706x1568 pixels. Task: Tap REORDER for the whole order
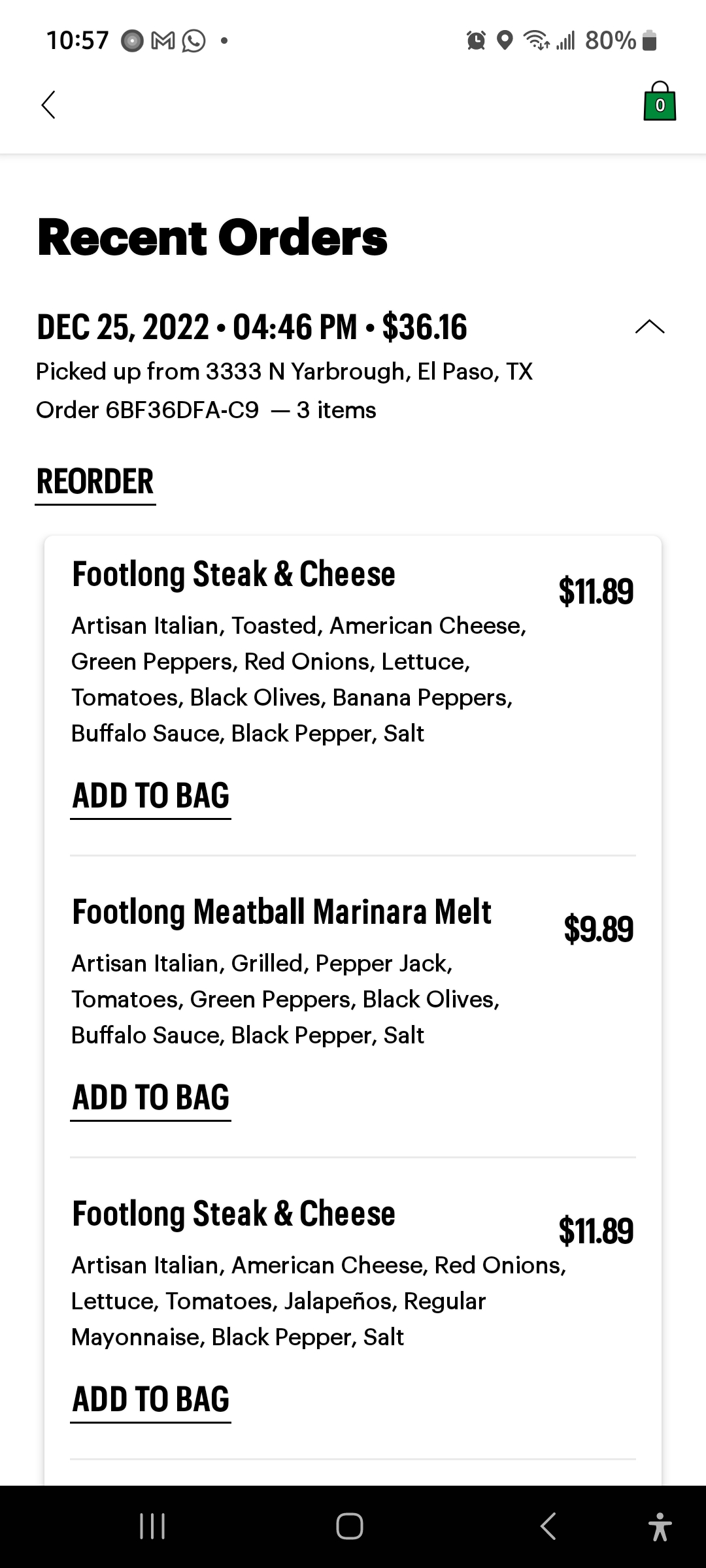[95, 482]
